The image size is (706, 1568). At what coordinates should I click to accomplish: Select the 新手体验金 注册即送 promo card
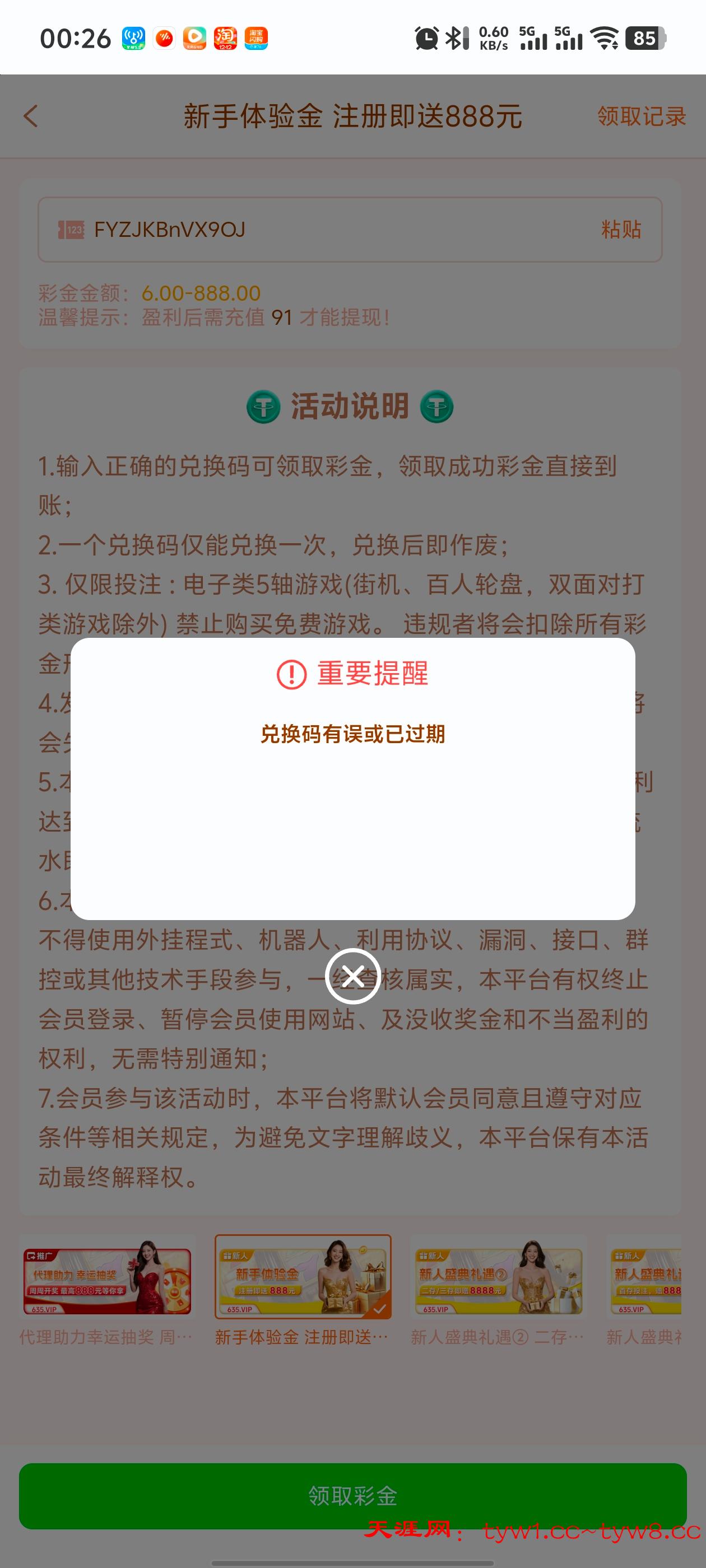pyautogui.click(x=303, y=1281)
